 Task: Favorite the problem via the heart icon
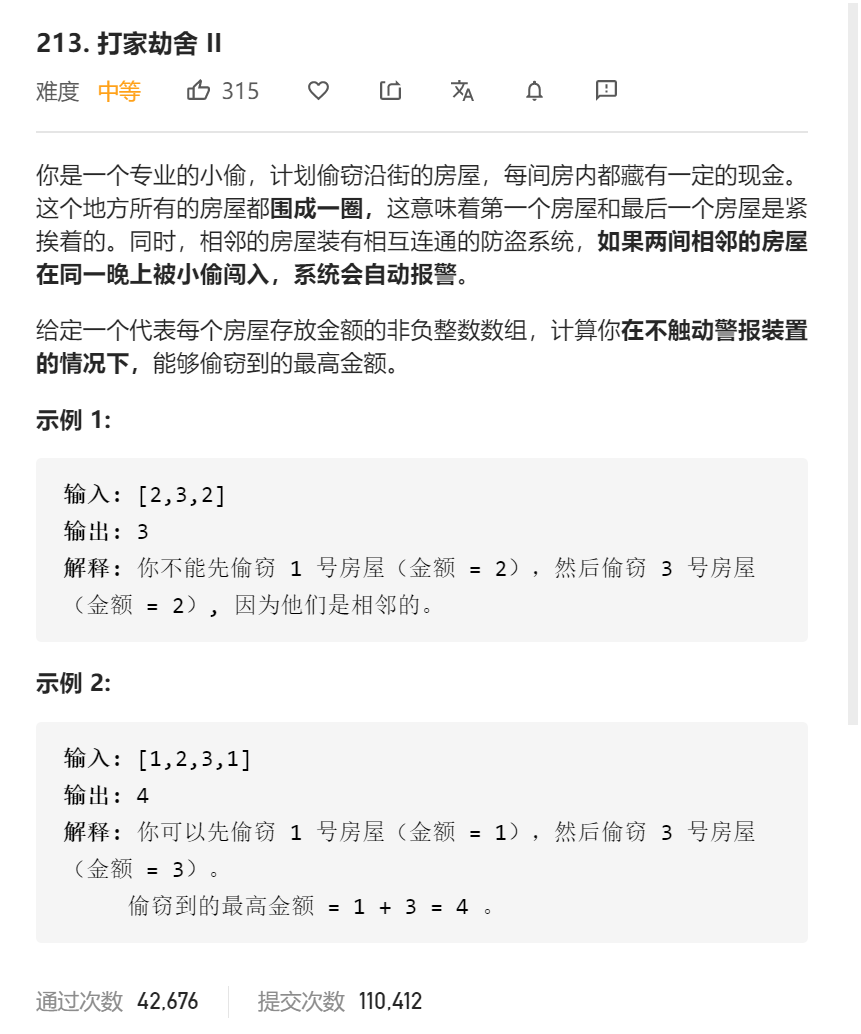(318, 91)
